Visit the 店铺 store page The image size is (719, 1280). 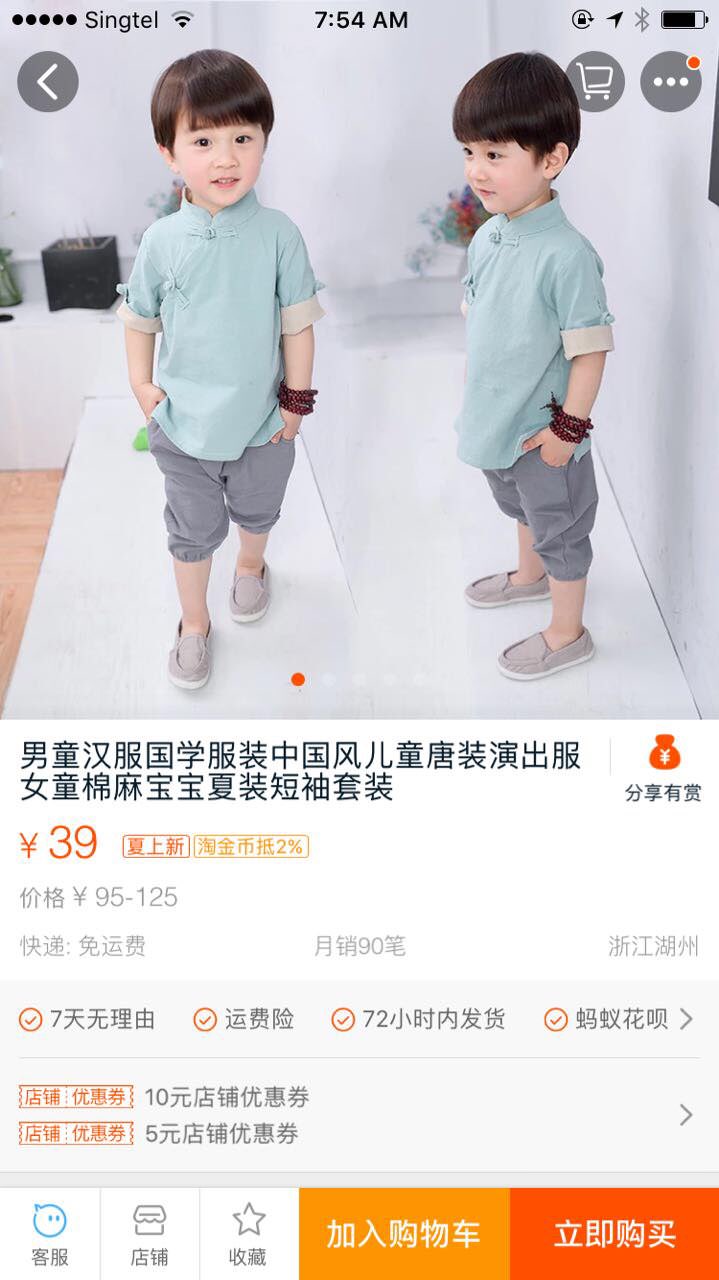pyautogui.click(x=149, y=1234)
